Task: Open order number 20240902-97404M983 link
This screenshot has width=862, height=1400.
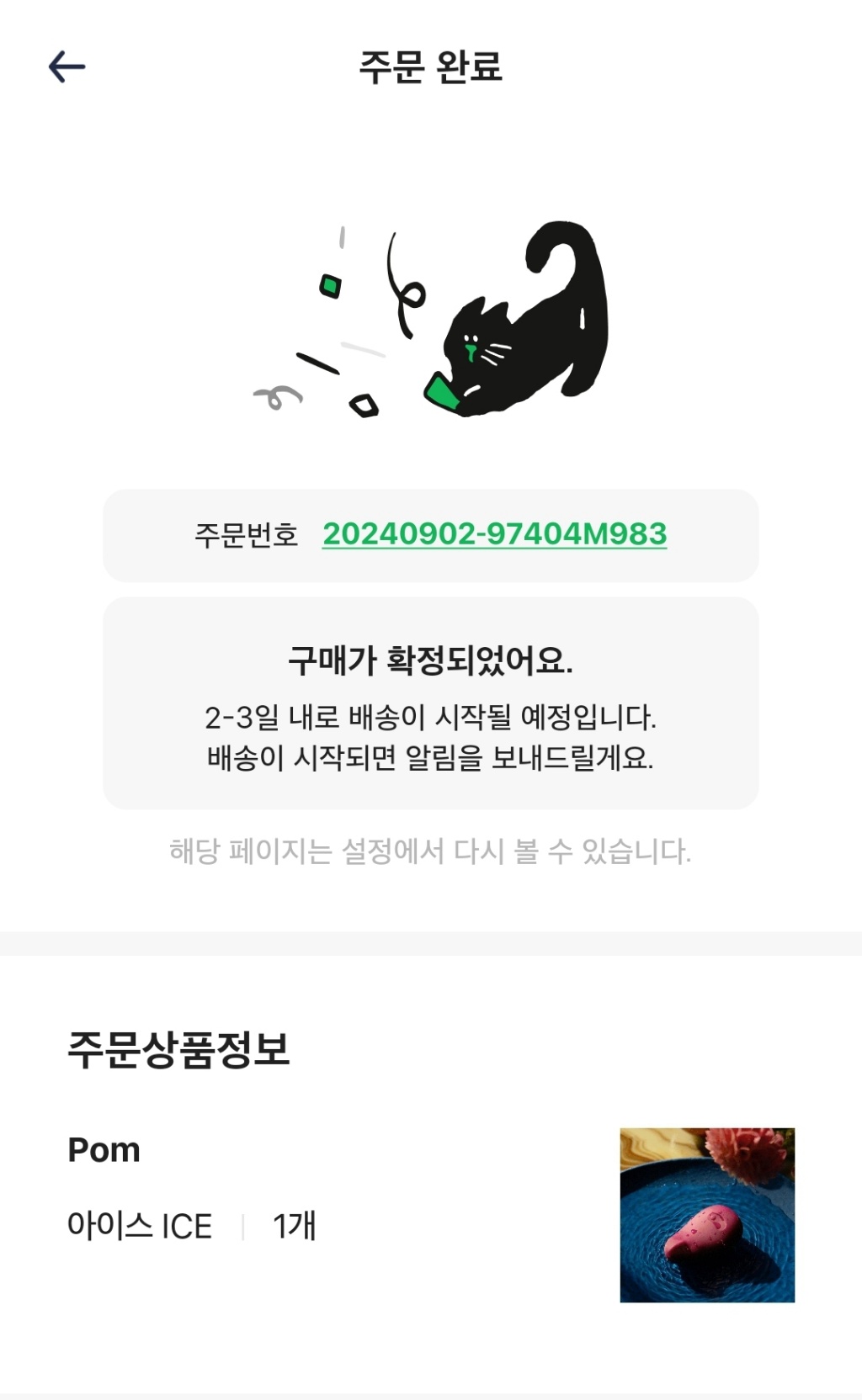Action: coord(494,534)
